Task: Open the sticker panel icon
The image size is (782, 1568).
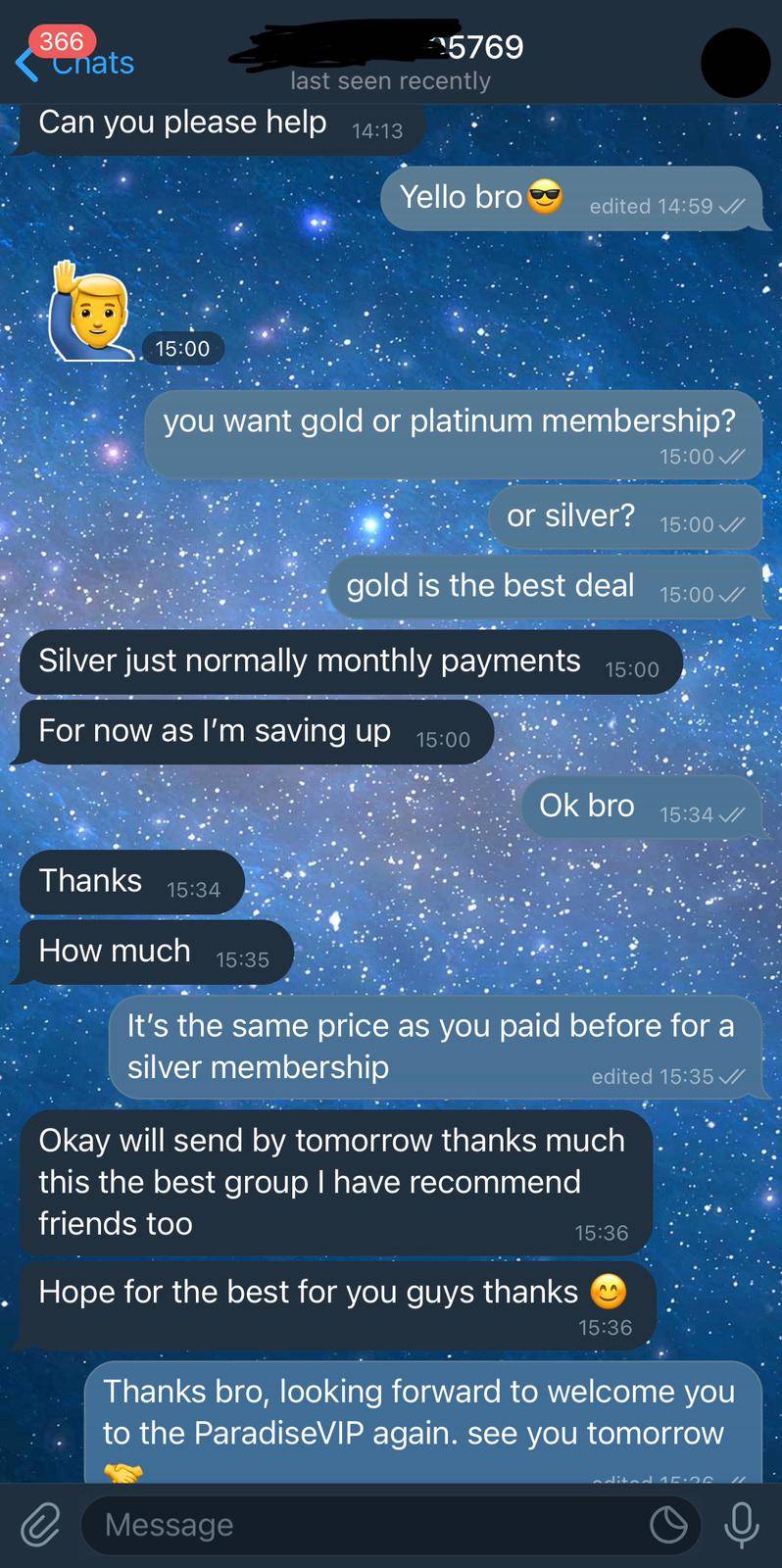Action: point(668,1525)
